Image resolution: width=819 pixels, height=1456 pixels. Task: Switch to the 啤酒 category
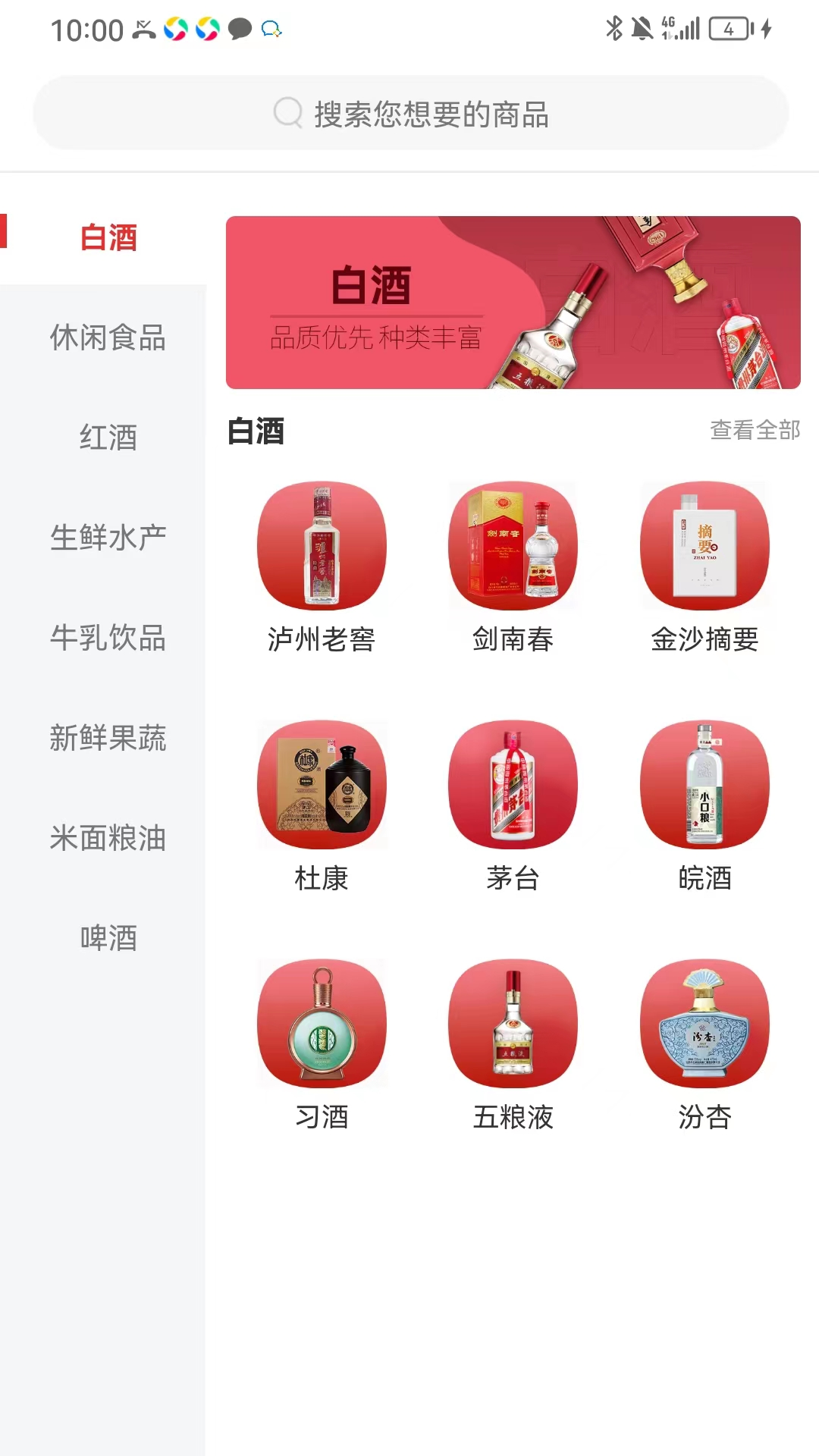point(106,940)
